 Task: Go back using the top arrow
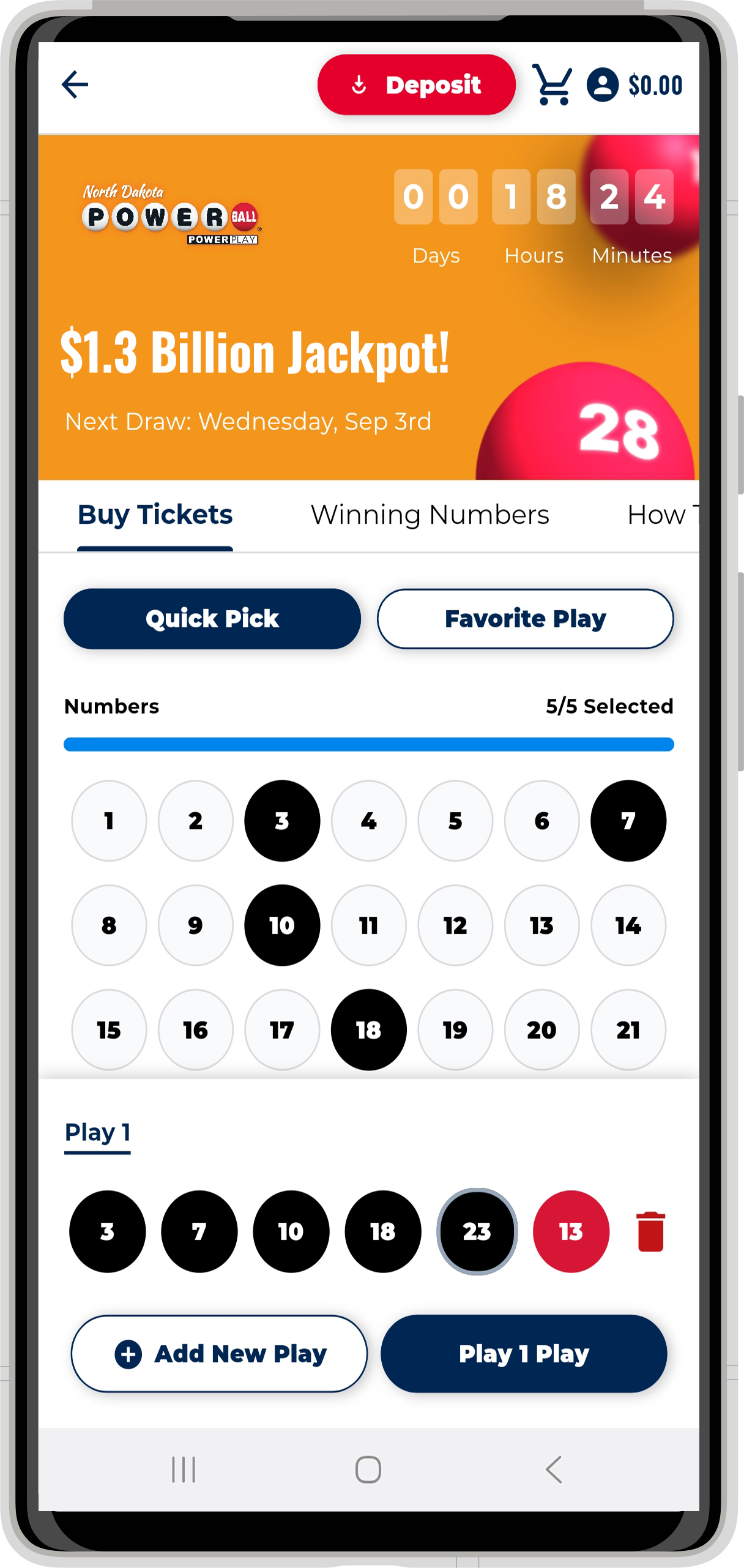click(75, 84)
